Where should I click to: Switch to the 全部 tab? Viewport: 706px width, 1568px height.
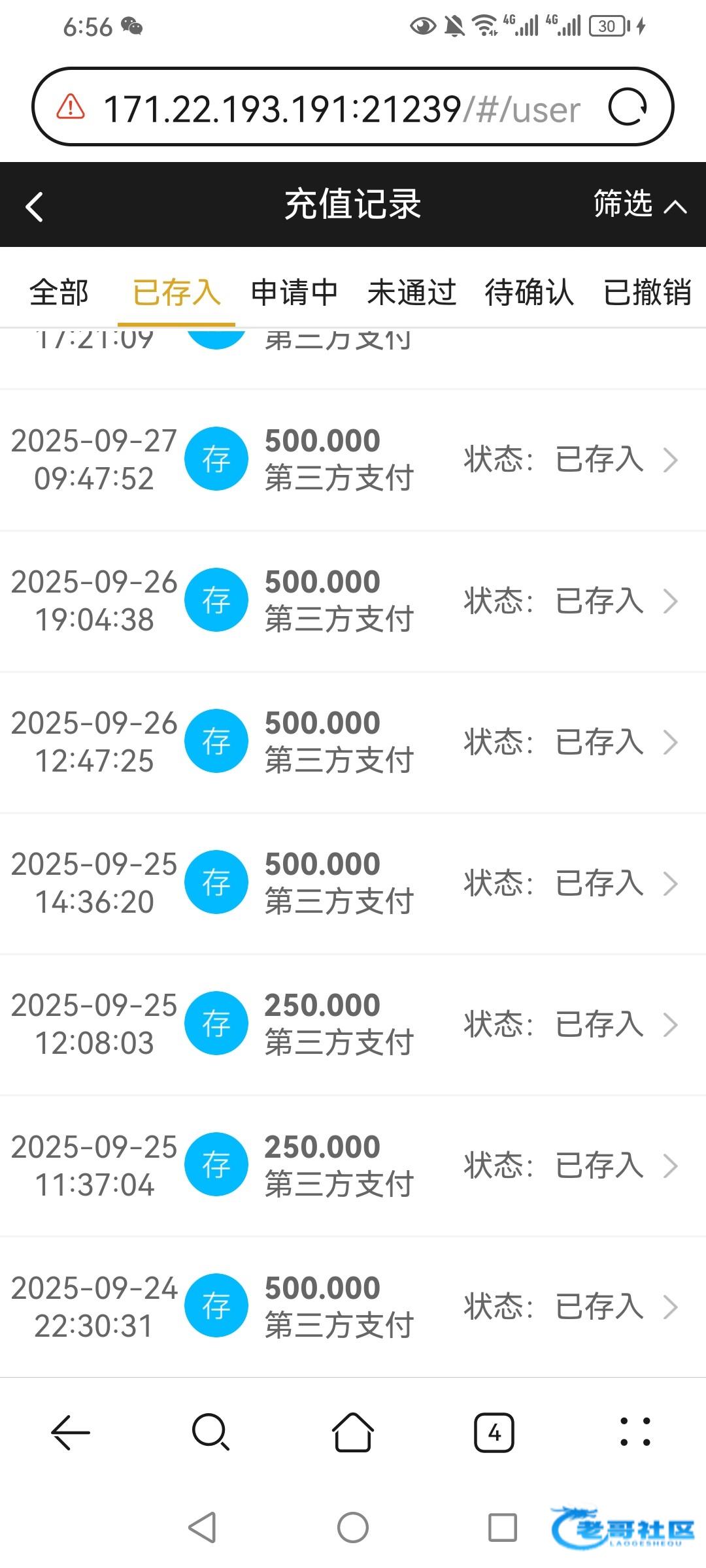(59, 292)
